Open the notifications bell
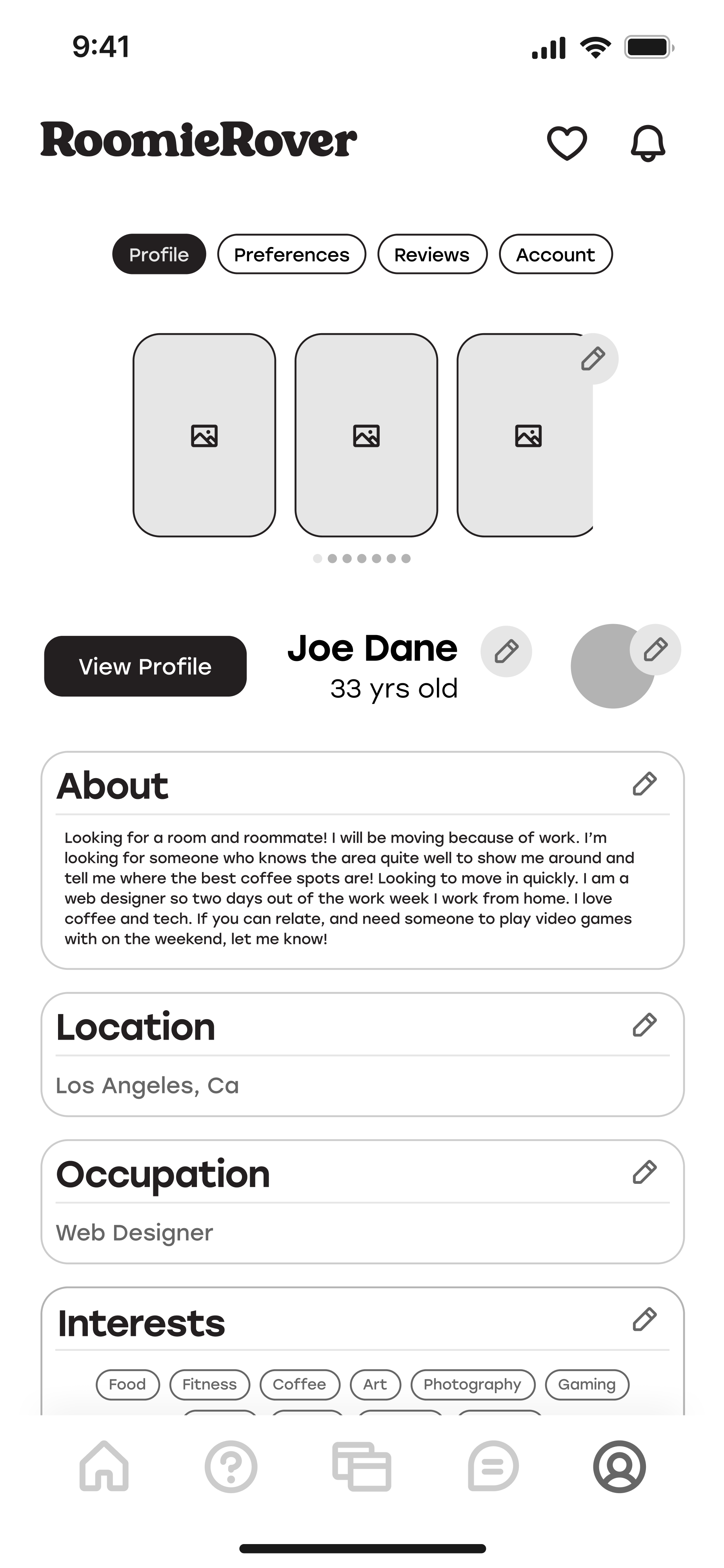Viewport: 724px width, 1568px height. tap(647, 143)
